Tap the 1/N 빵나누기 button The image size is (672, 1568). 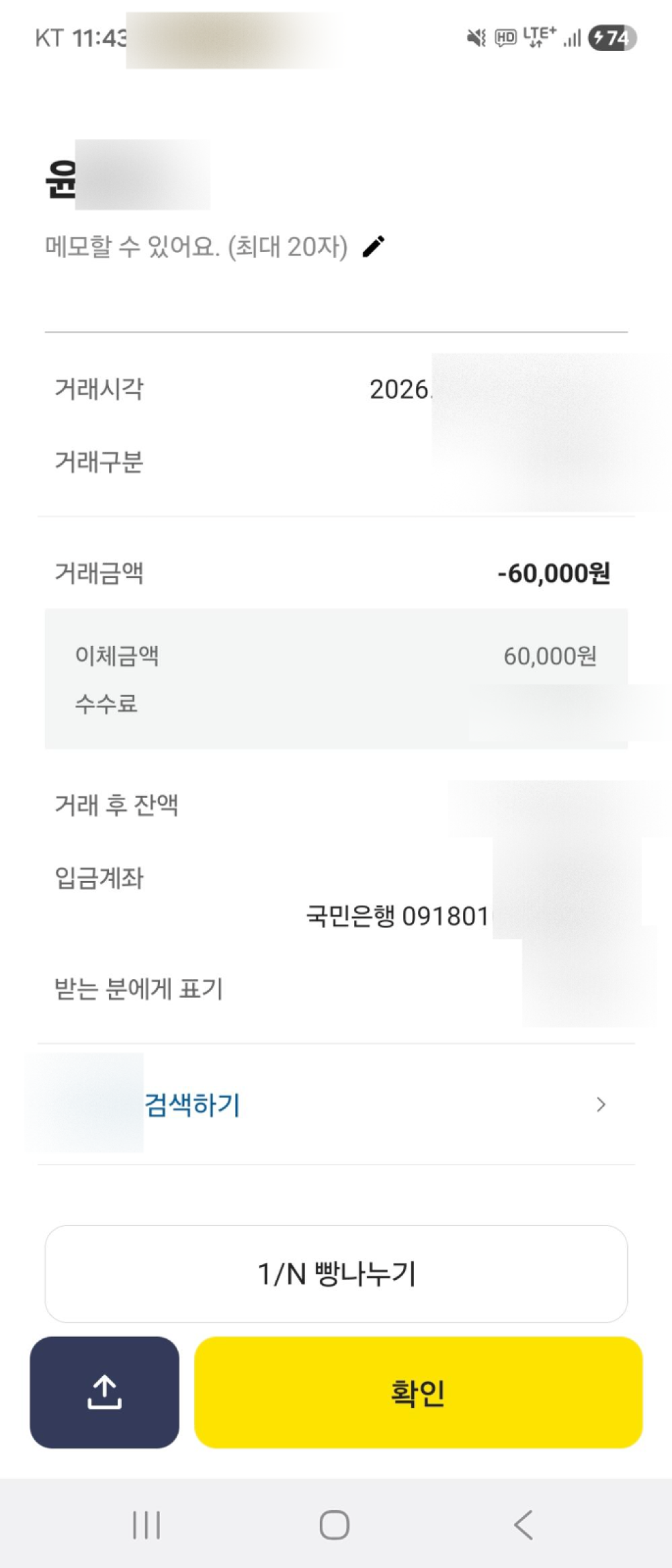(336, 1274)
